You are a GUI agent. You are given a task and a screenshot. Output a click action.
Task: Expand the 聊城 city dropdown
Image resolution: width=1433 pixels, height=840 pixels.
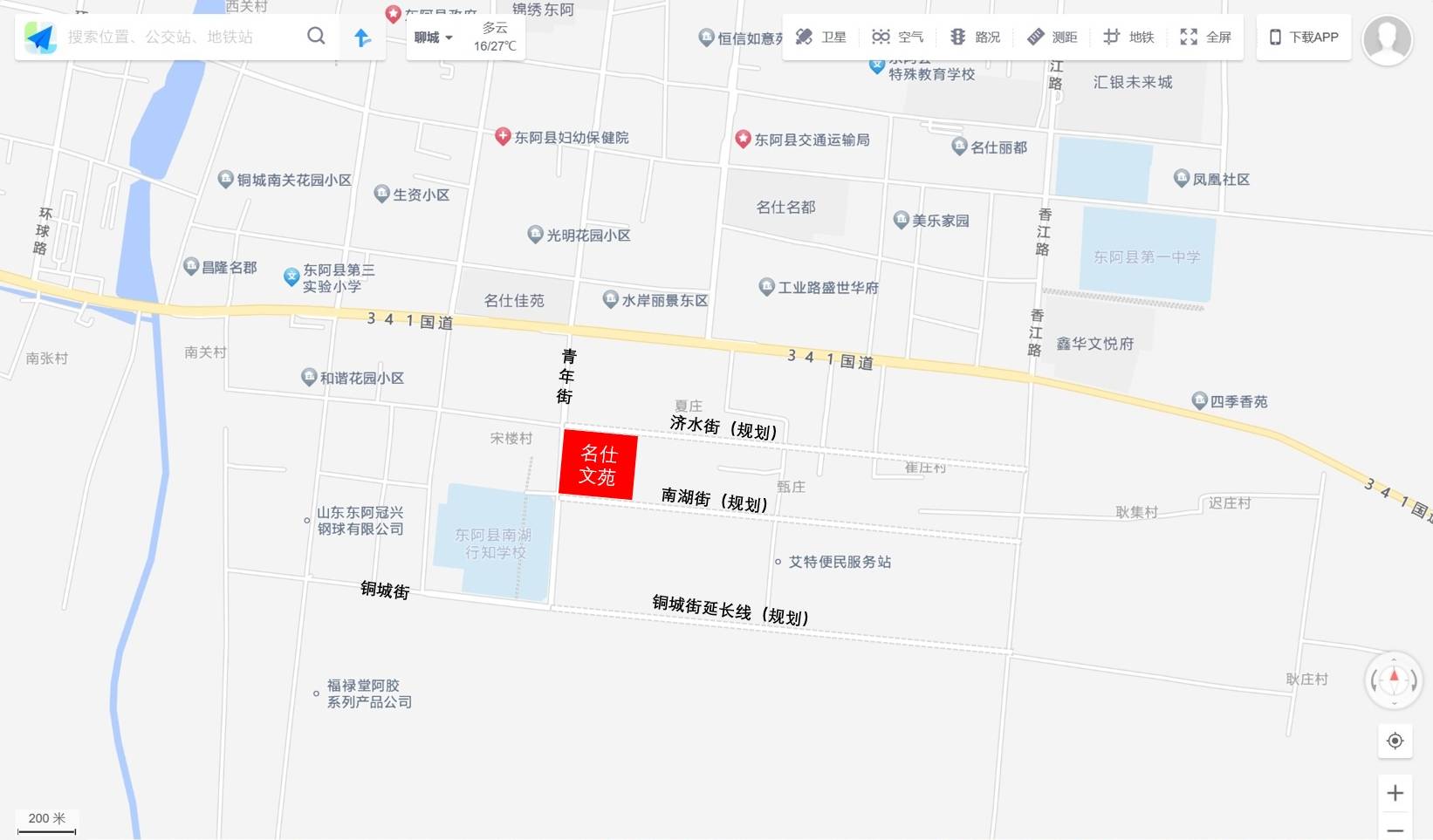point(434,38)
